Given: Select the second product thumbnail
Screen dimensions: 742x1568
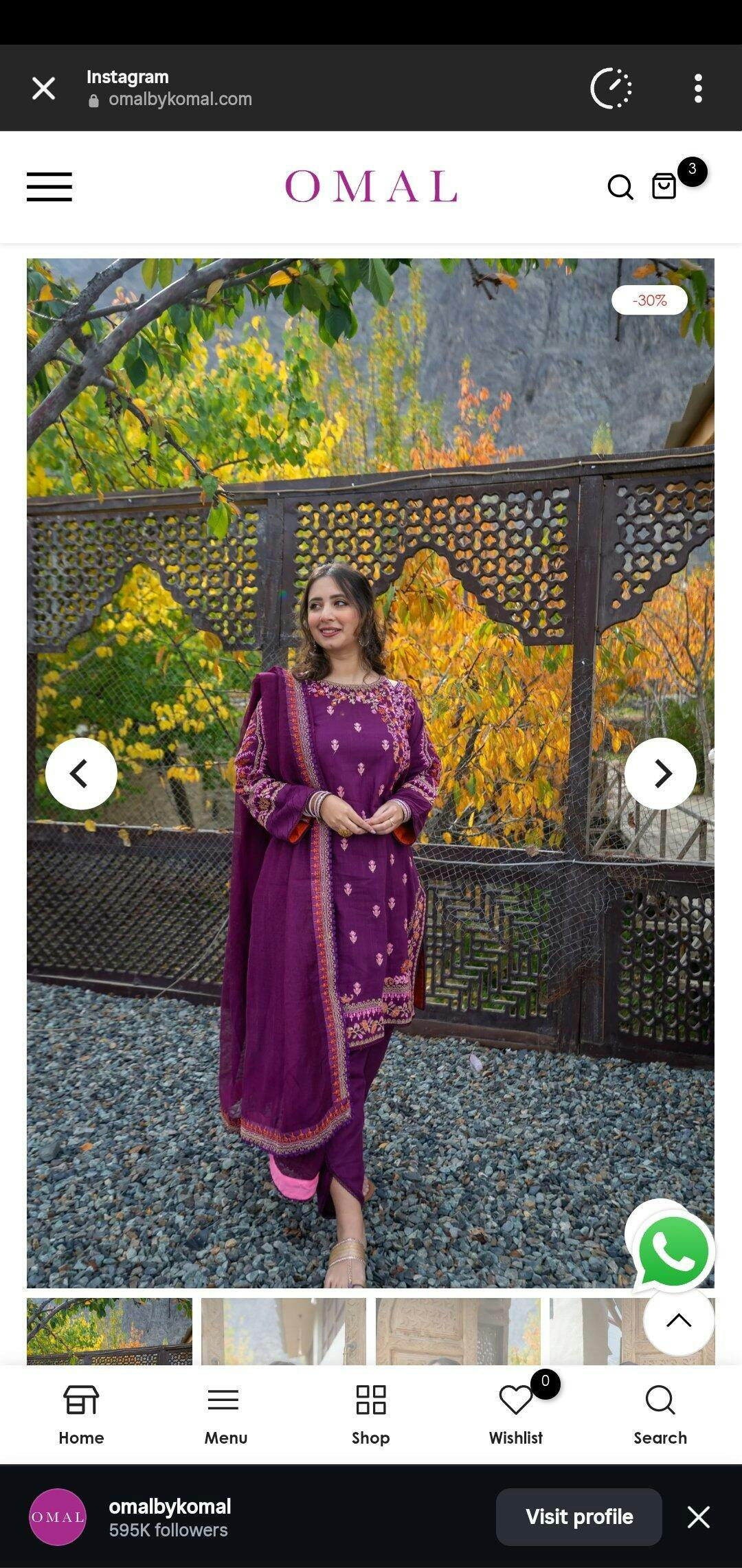Looking at the screenshot, I should (x=284, y=1331).
